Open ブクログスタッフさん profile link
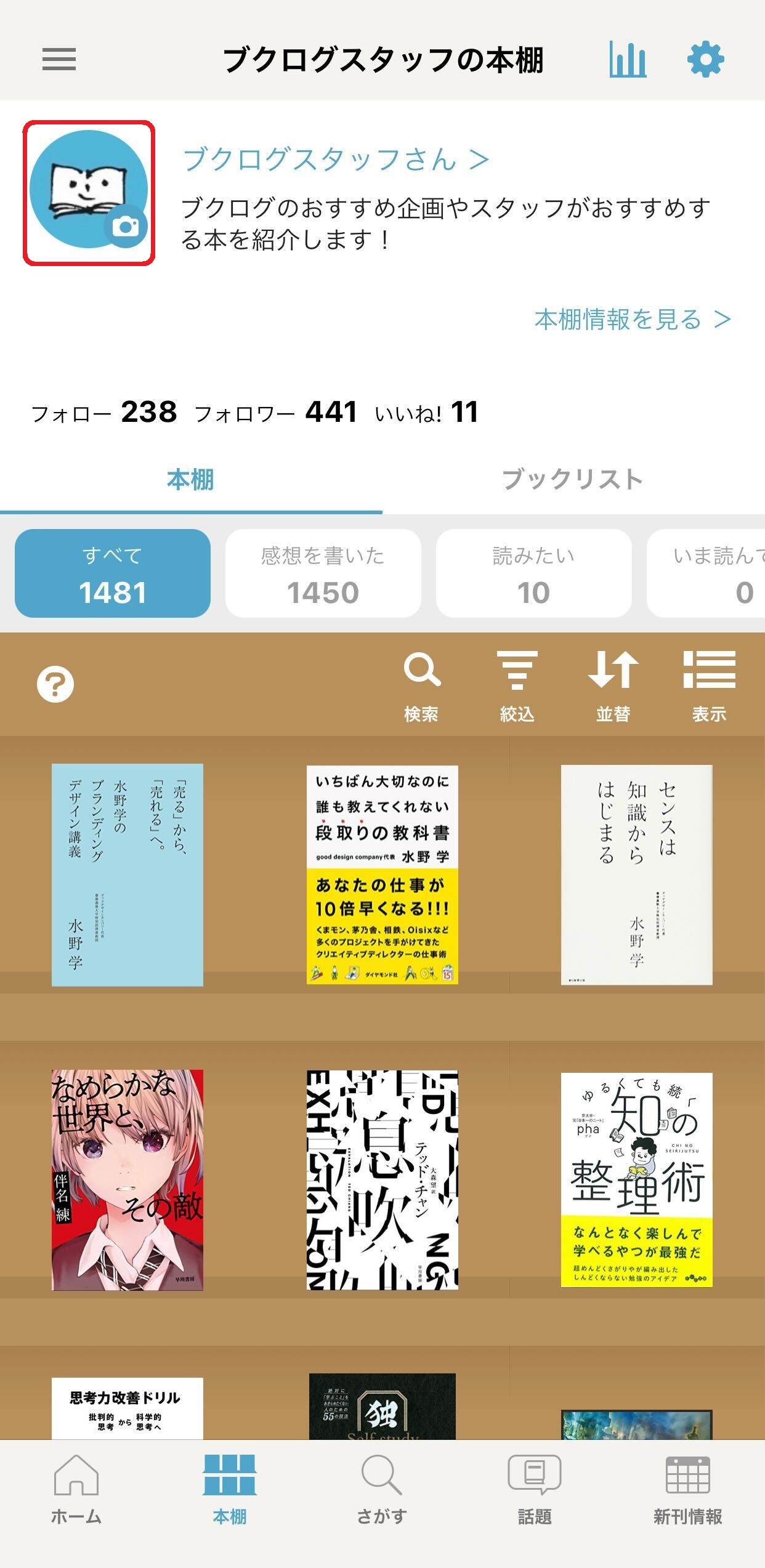Screen dimensions: 765x1568 tap(336, 160)
